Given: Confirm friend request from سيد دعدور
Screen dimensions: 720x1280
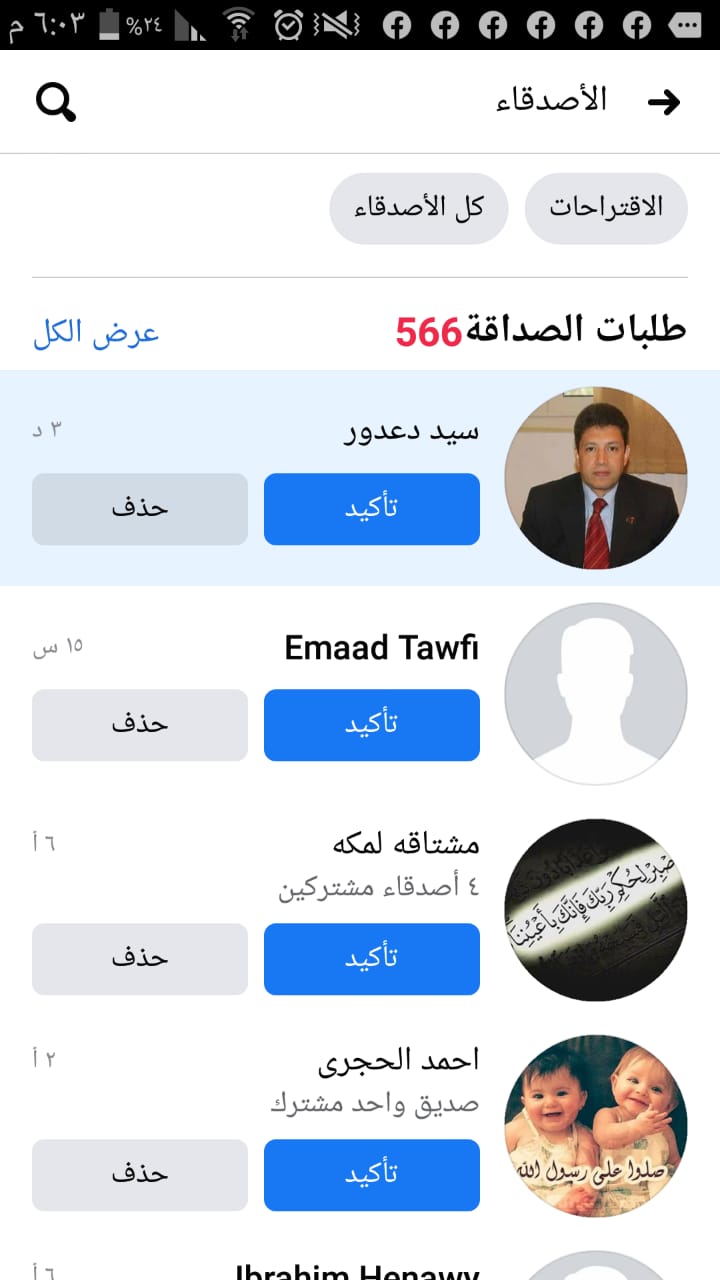Looking at the screenshot, I should point(372,508).
